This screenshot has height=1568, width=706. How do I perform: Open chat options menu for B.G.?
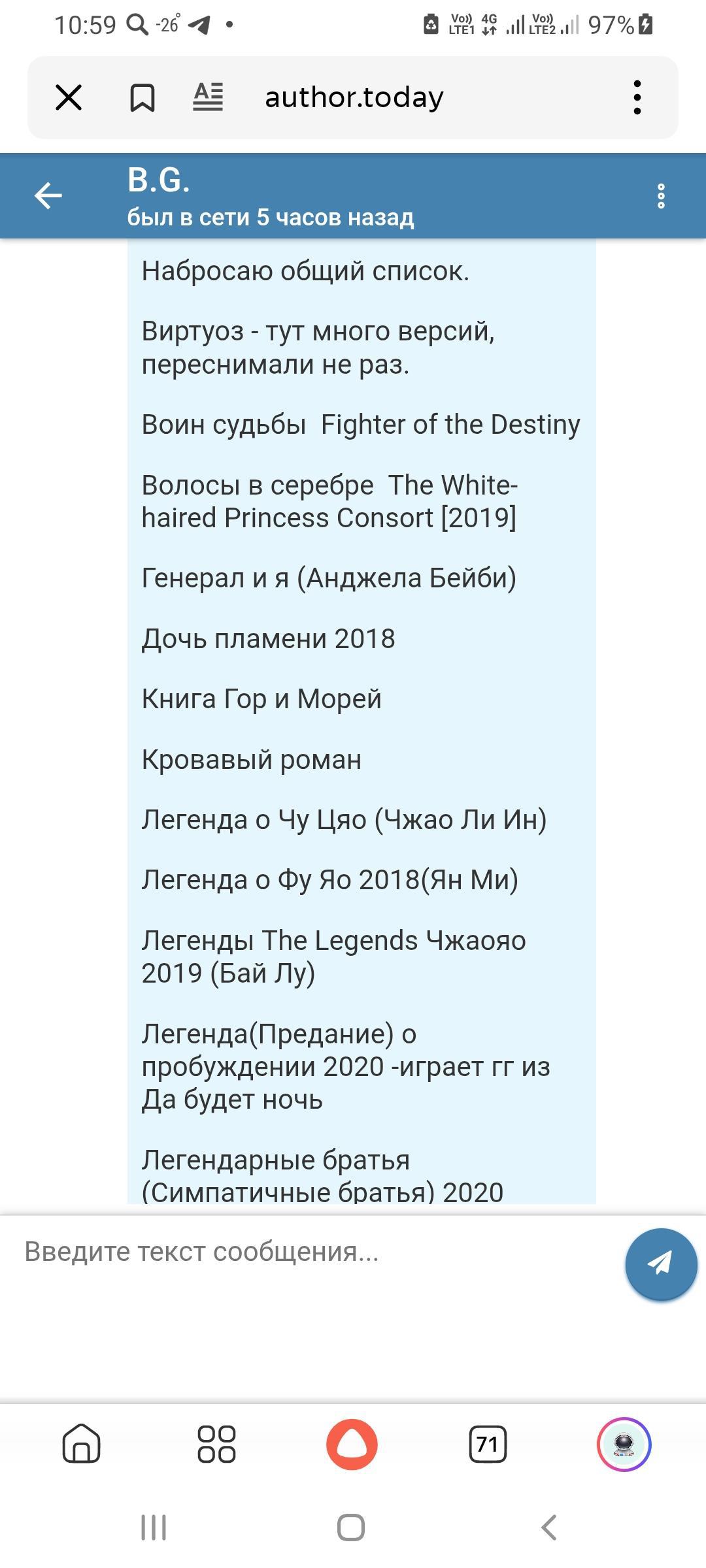(661, 196)
